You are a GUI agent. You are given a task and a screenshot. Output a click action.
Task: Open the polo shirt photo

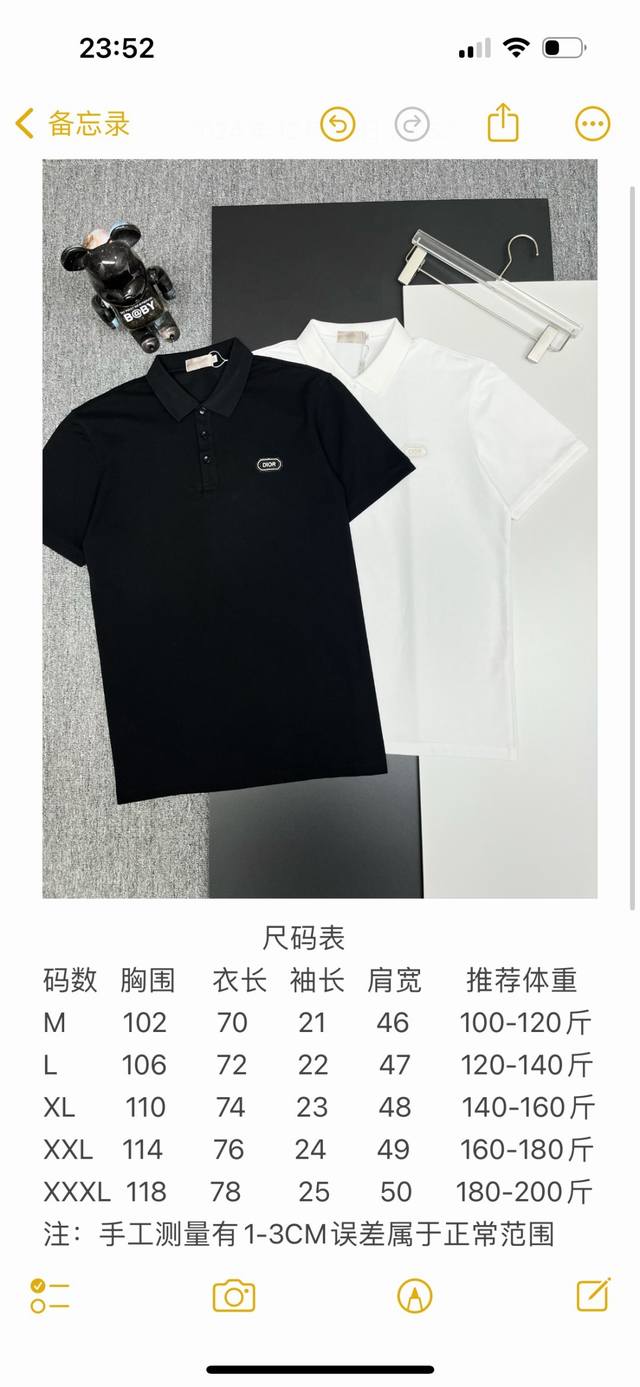(x=319, y=528)
